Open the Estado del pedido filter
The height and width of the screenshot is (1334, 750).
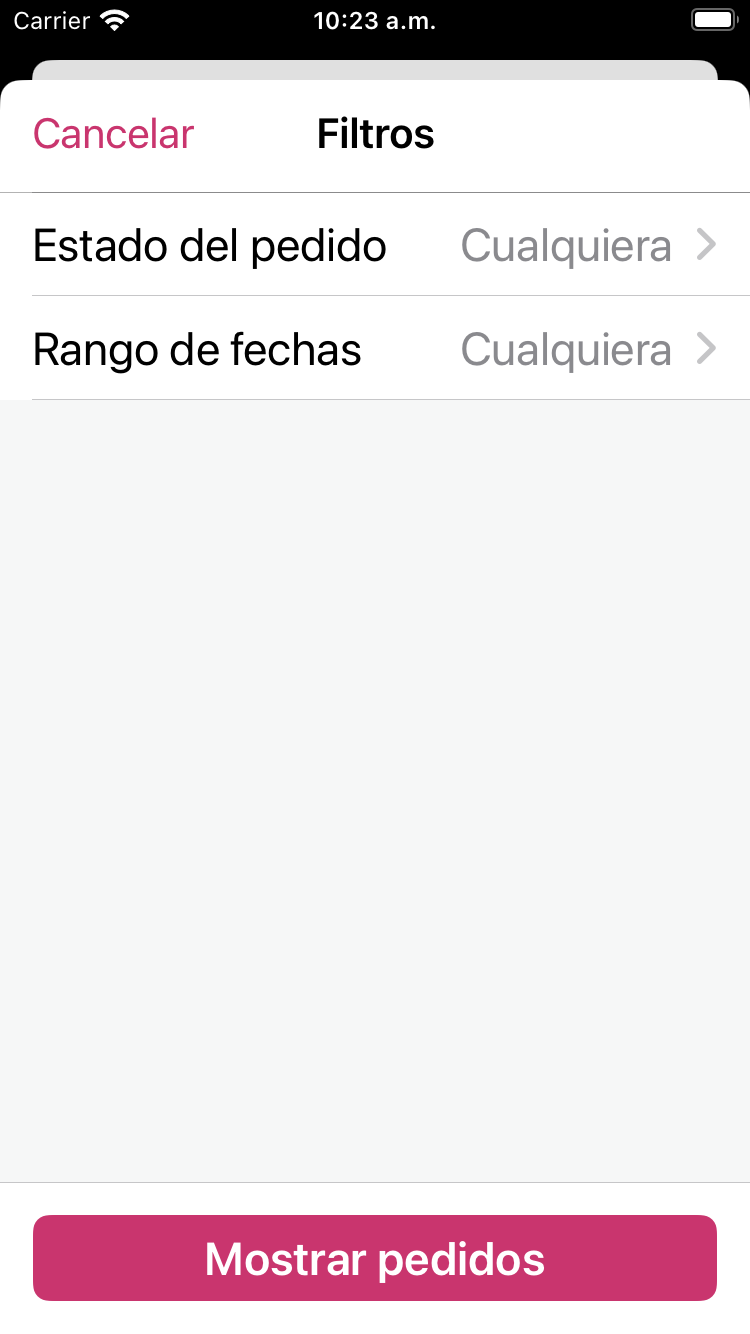pos(375,246)
